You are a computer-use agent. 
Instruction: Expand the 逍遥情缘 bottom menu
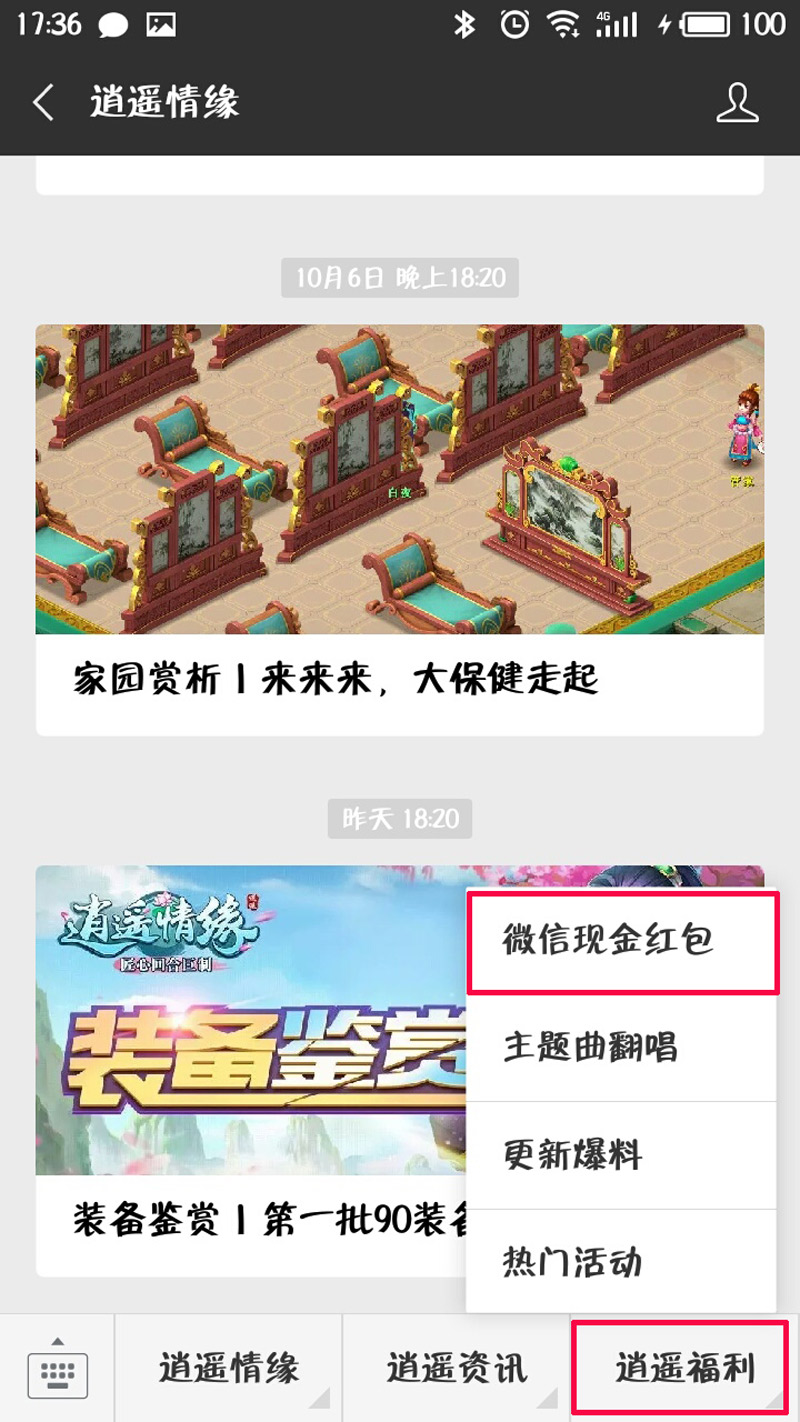click(229, 1369)
